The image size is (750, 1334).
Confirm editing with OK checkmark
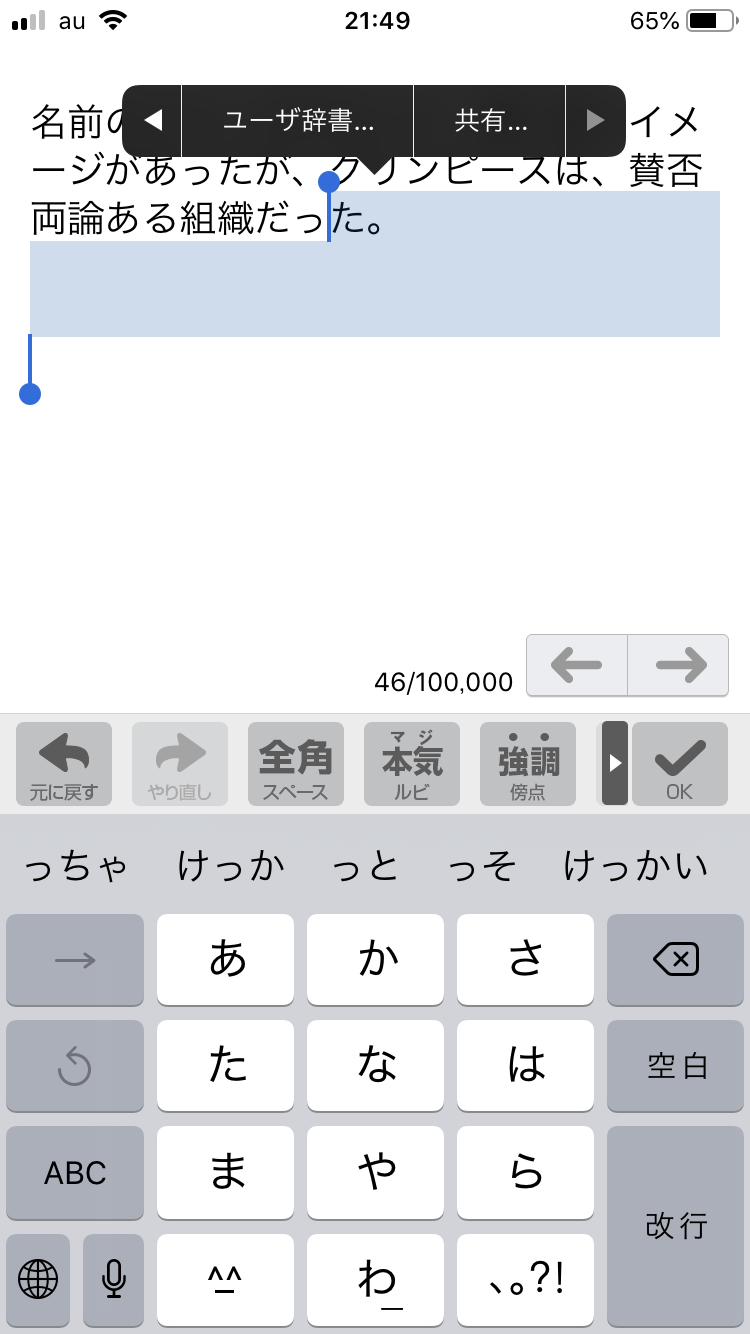point(680,765)
